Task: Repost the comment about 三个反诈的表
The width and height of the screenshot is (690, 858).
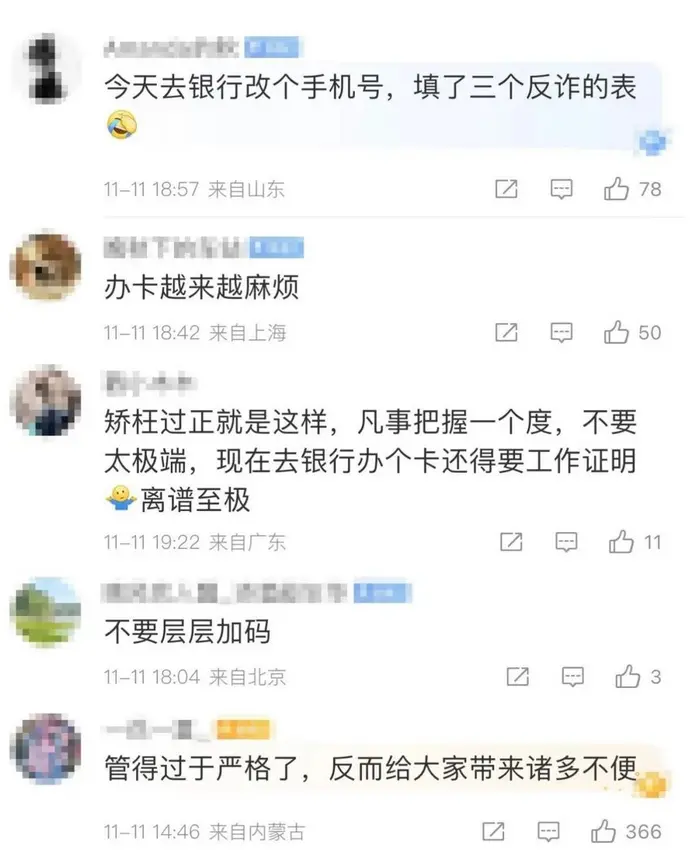Action: 507,189
